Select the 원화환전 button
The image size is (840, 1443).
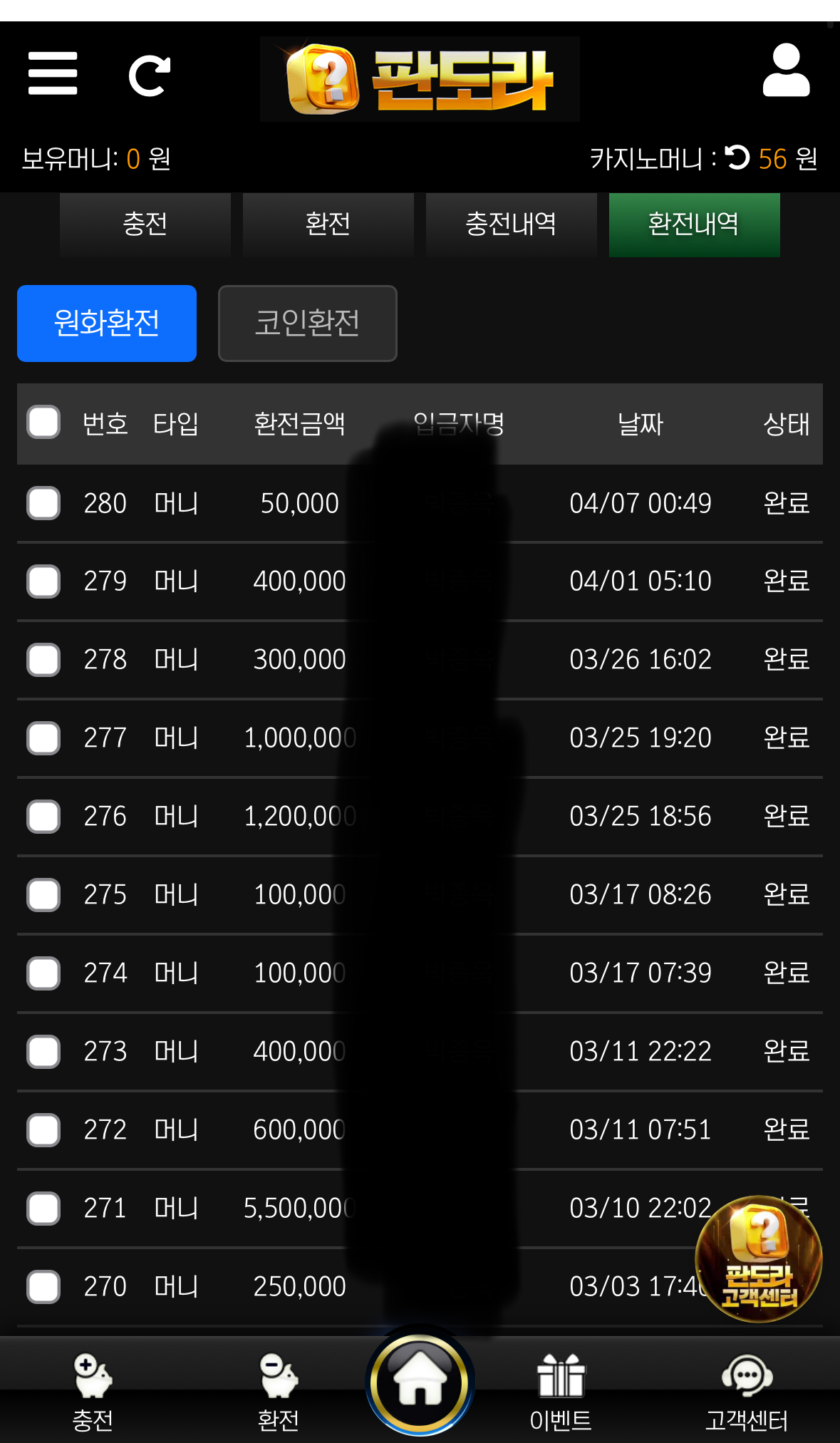107,324
